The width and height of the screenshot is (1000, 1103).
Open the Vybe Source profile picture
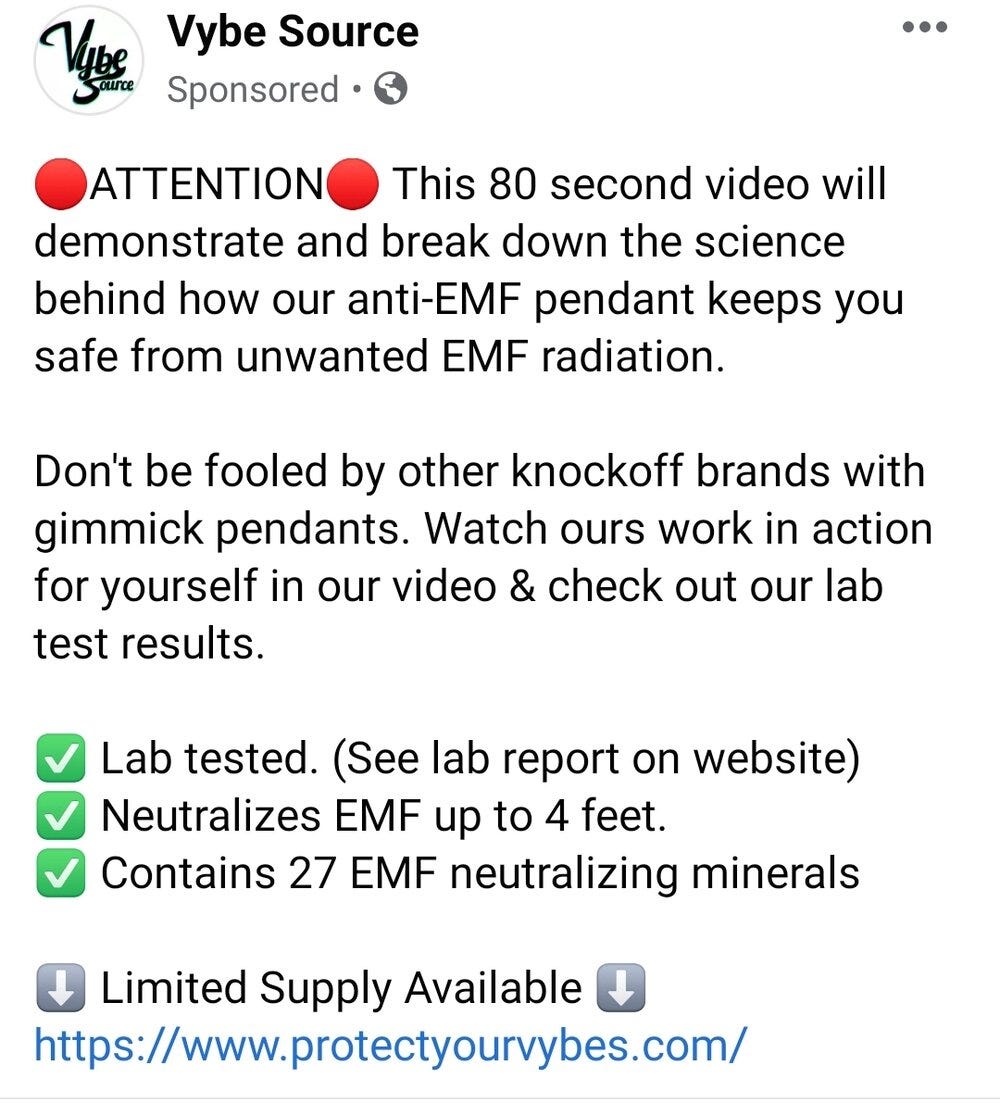85,62
